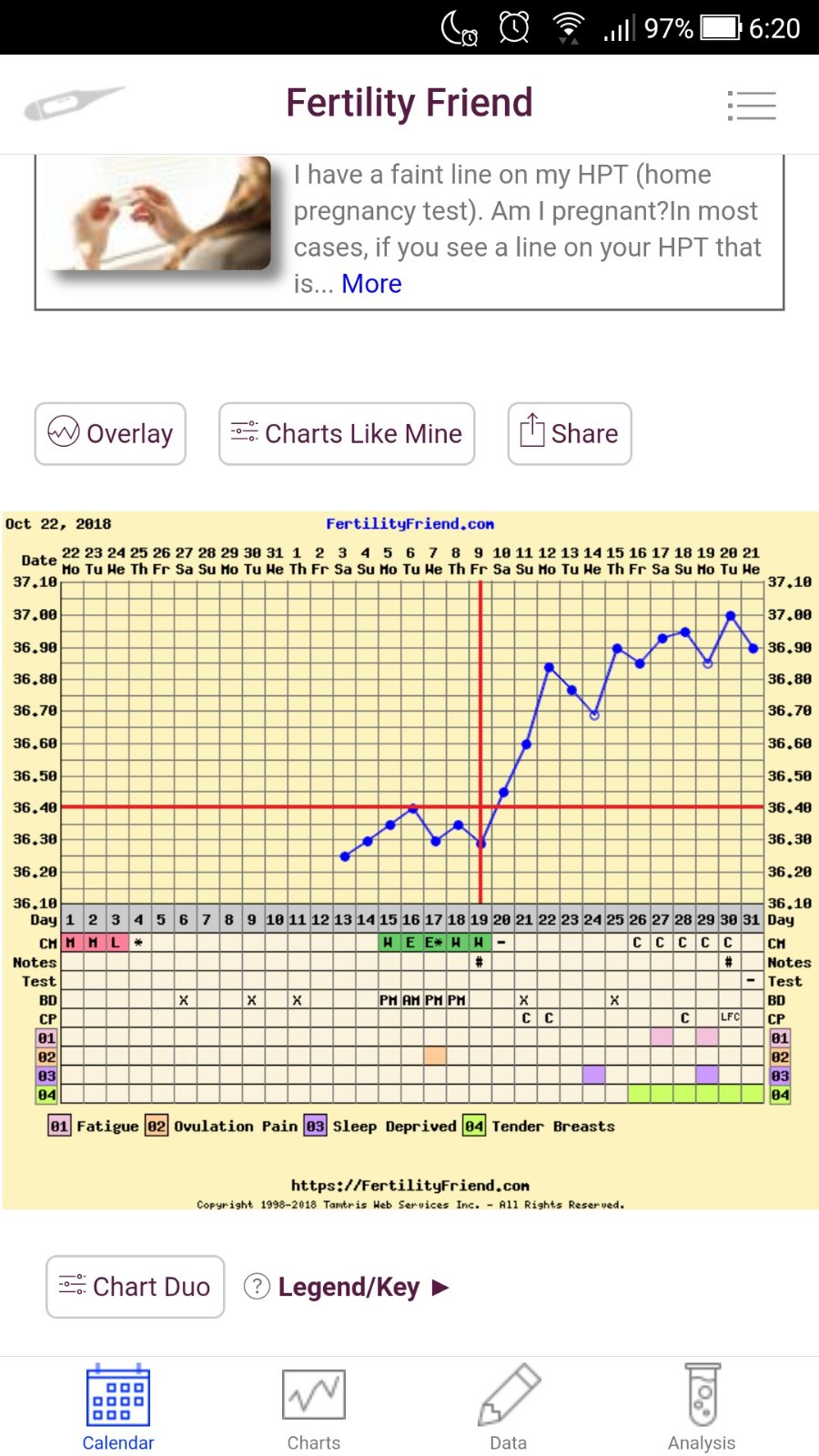The image size is (819, 1456).
Task: Switch to the Calendar tab
Action: [x=118, y=1407]
